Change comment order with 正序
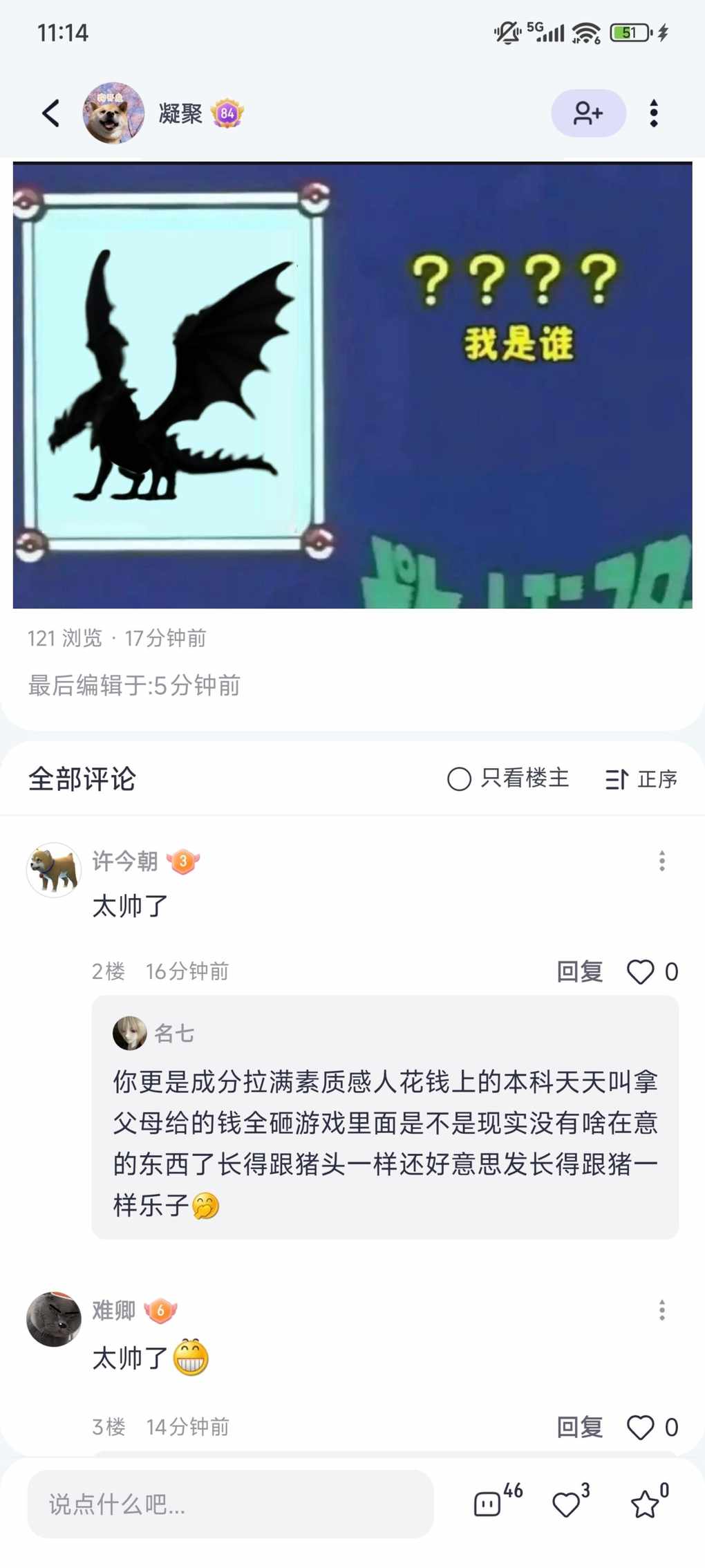 click(641, 779)
